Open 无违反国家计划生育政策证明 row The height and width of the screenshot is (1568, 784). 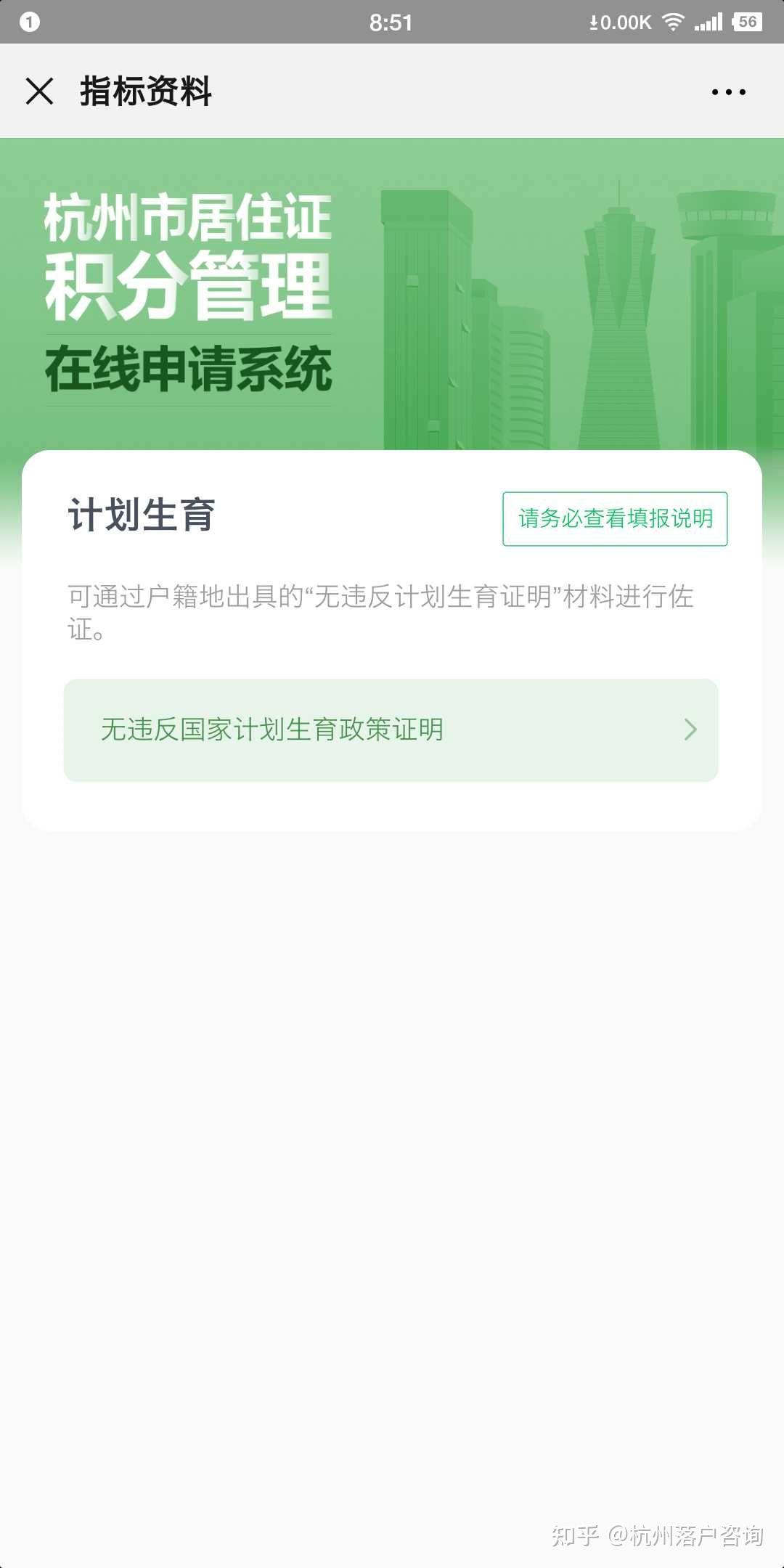pyautogui.click(x=391, y=730)
